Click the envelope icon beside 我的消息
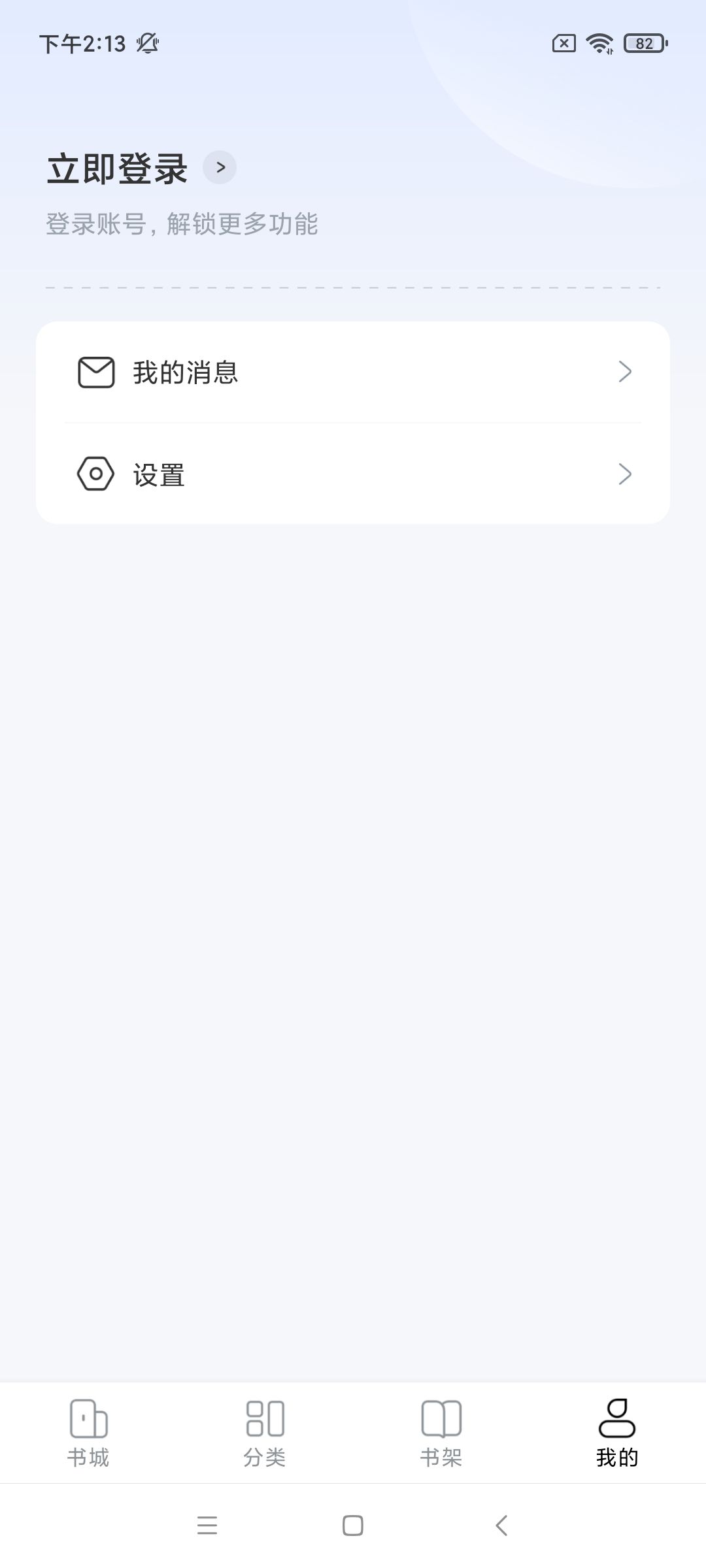Screen dimensions: 706x1568 click(95, 372)
